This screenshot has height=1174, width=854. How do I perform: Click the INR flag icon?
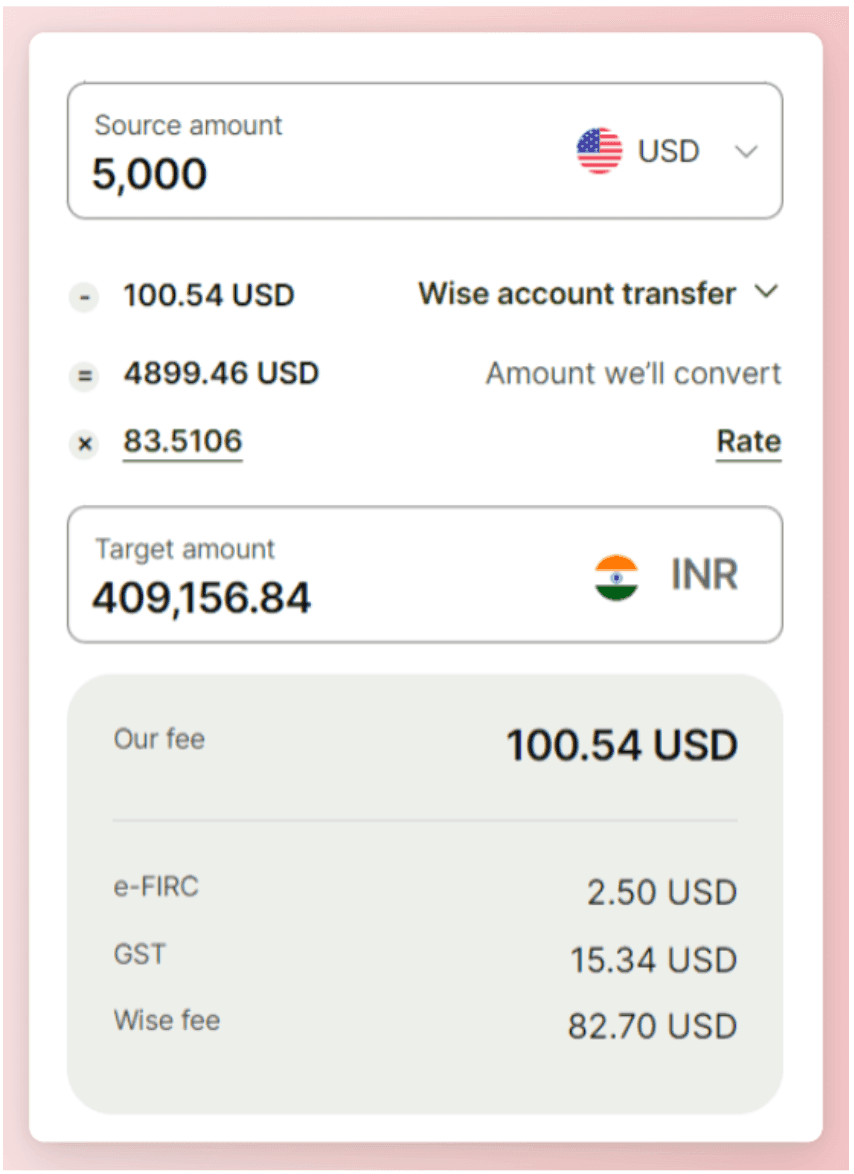pyautogui.click(x=615, y=575)
